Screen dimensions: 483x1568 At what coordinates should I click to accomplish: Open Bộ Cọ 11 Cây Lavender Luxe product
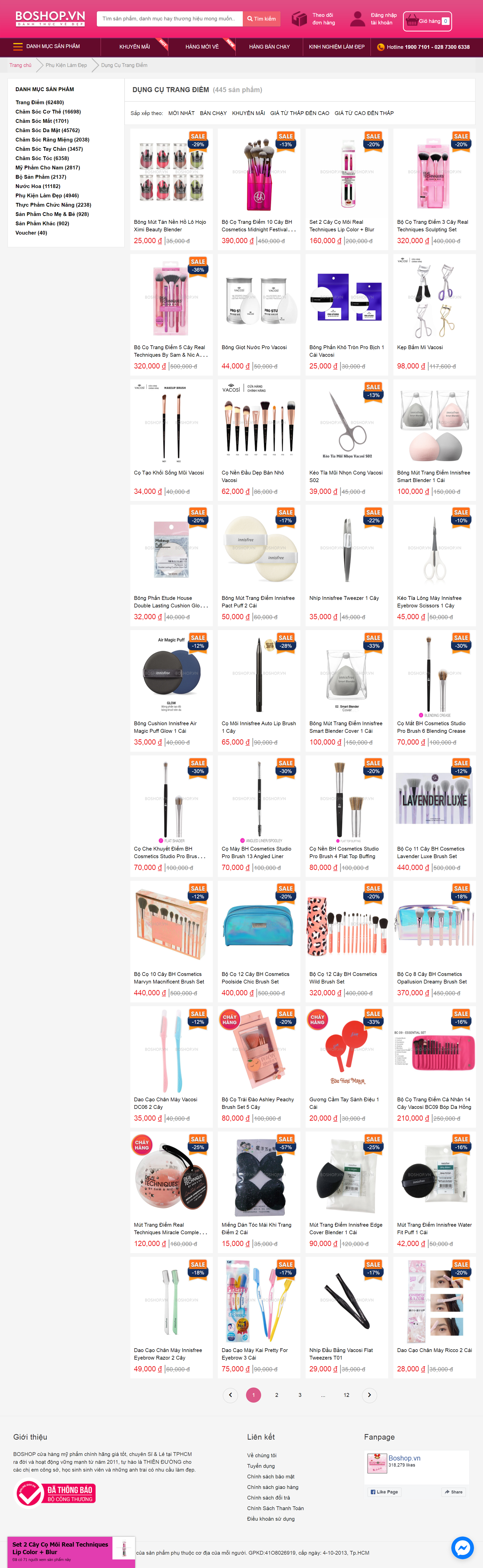click(x=431, y=852)
